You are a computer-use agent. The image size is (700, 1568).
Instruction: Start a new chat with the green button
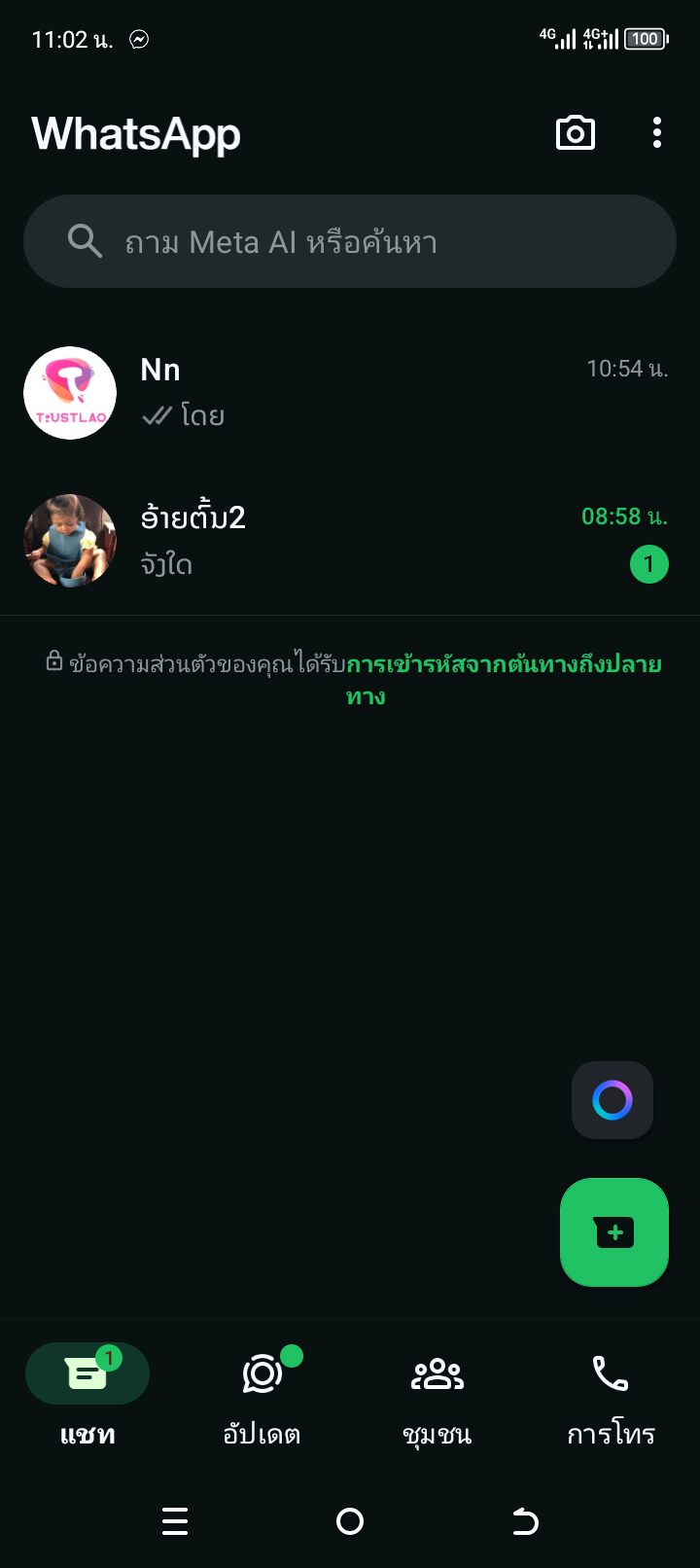click(614, 1232)
